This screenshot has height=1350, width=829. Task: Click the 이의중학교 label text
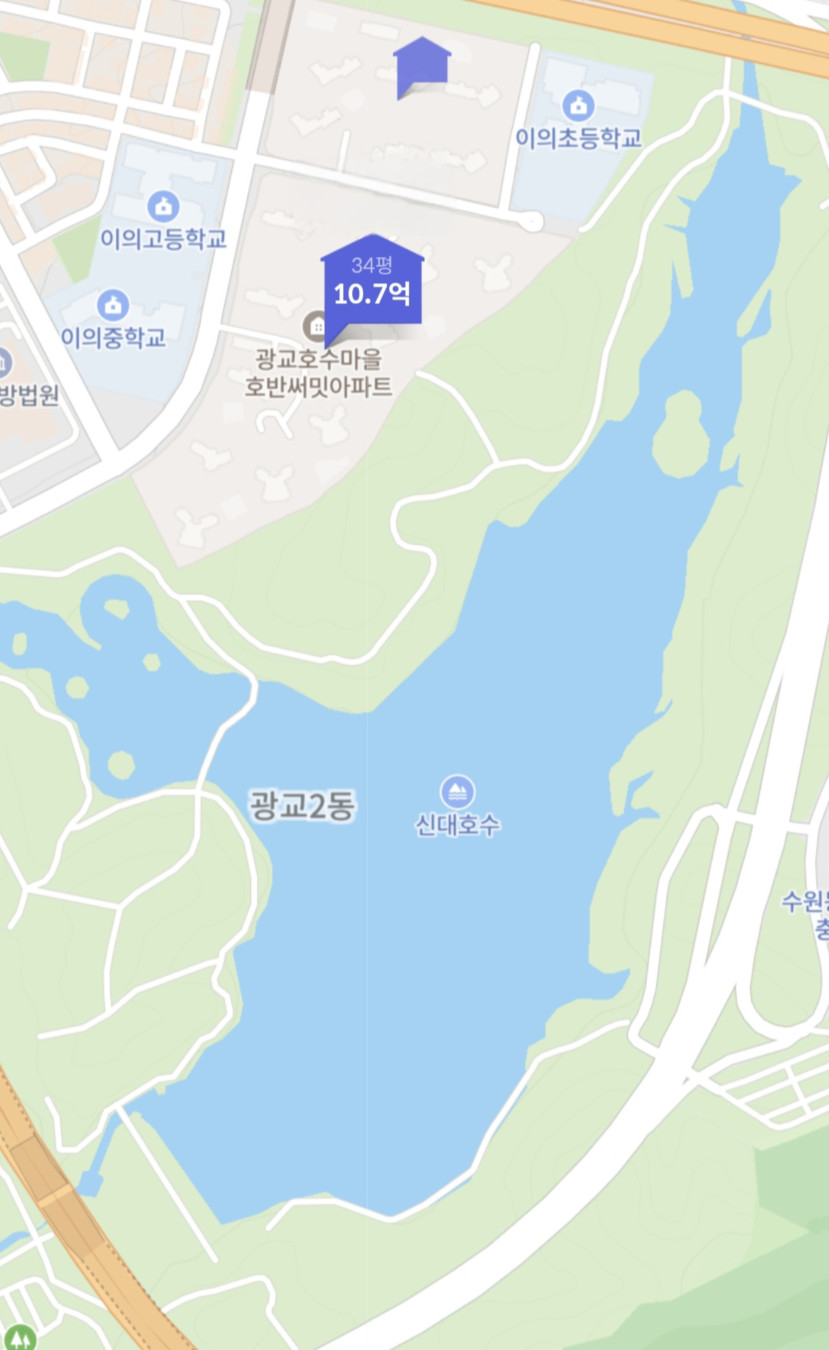pos(113,335)
